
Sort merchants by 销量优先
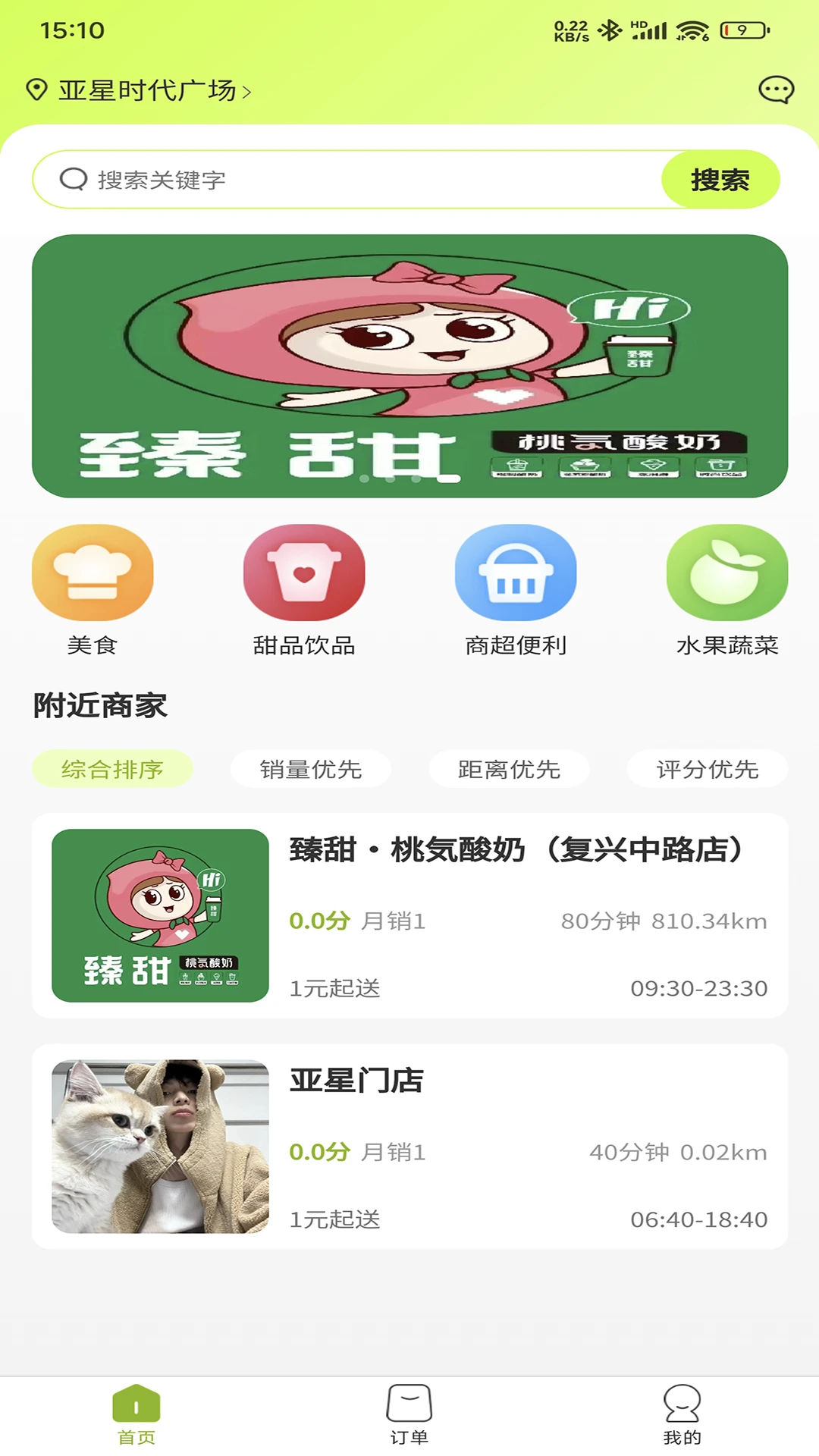click(x=311, y=769)
